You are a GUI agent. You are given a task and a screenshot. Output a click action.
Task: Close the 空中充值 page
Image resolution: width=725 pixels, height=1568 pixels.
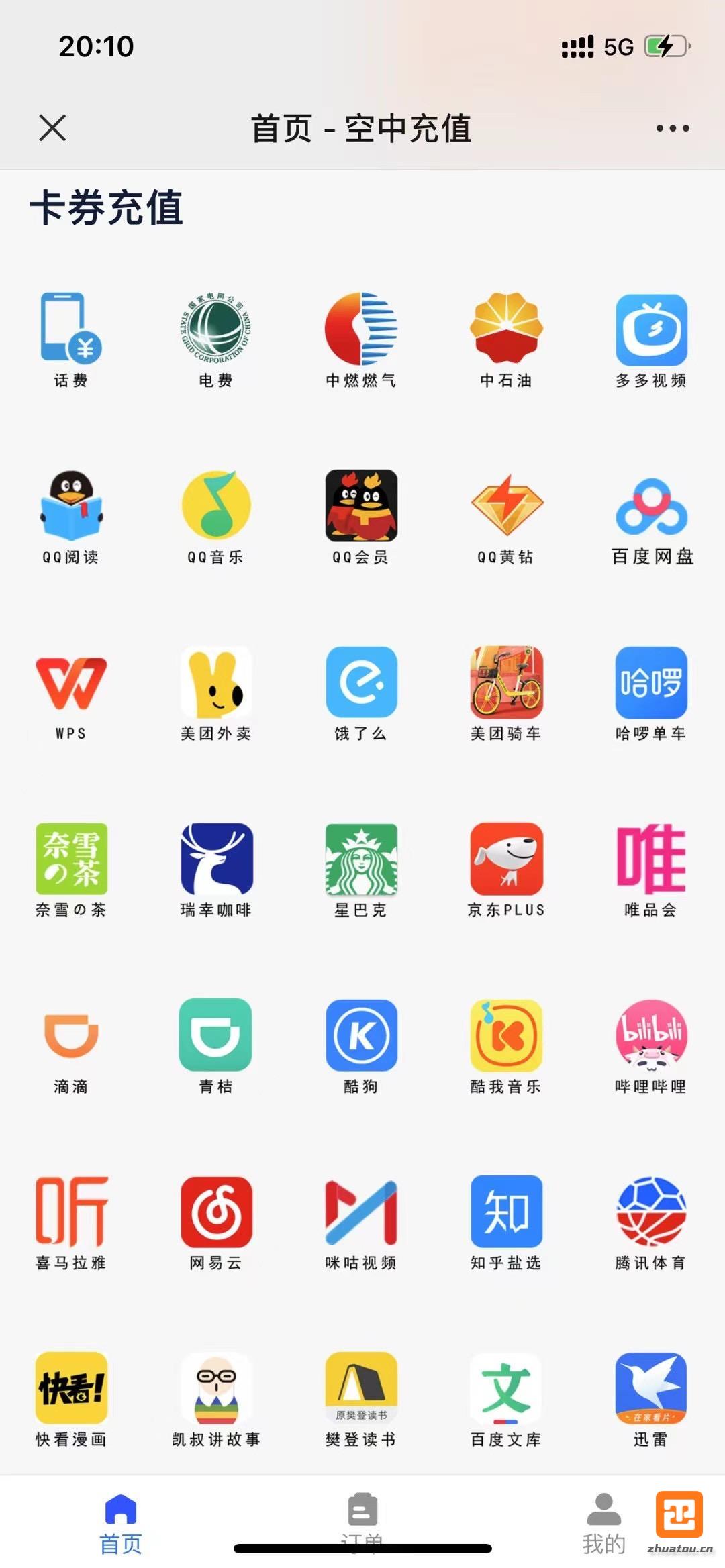click(x=52, y=127)
